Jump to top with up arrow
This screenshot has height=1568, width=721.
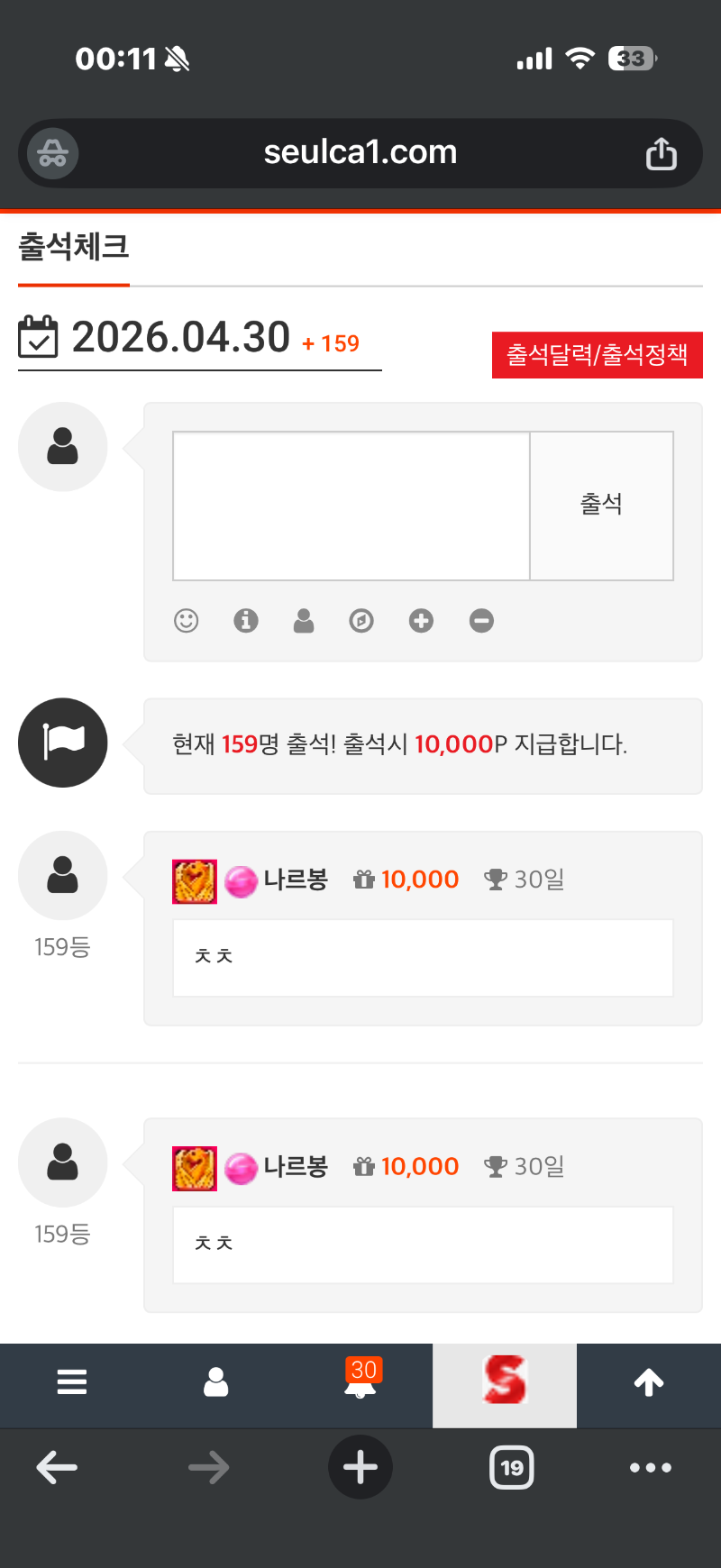coord(649,1382)
